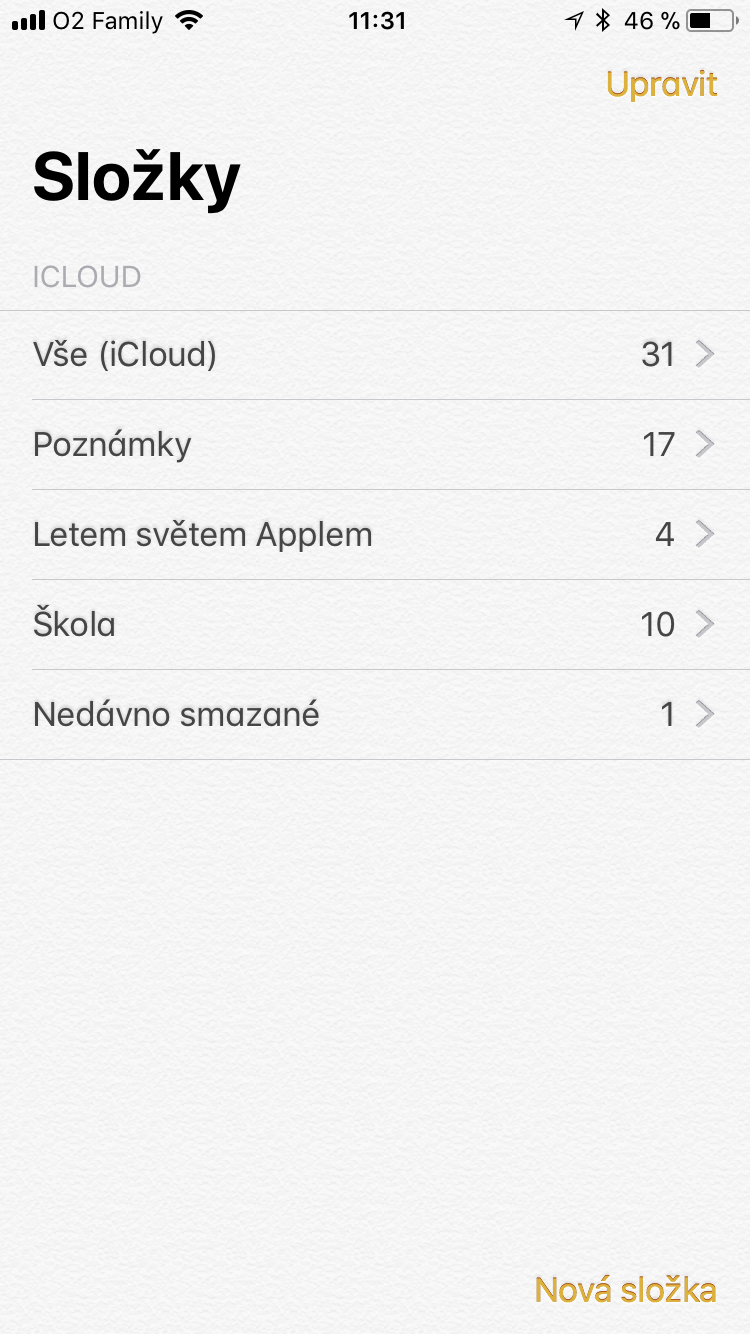Open the Poznámky folder
The height and width of the screenshot is (1334, 750).
click(x=374, y=444)
